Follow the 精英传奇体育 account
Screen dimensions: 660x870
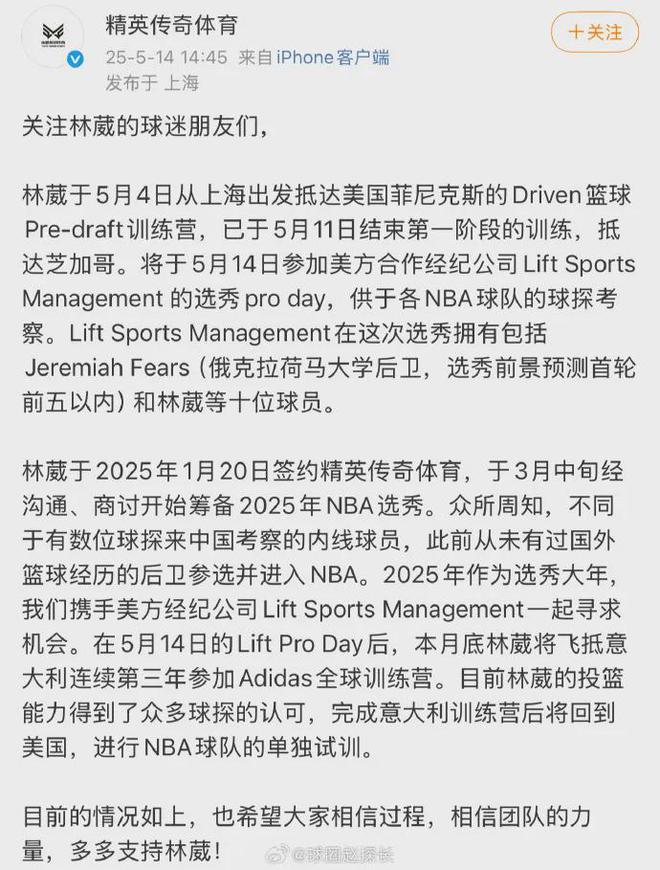click(x=595, y=33)
